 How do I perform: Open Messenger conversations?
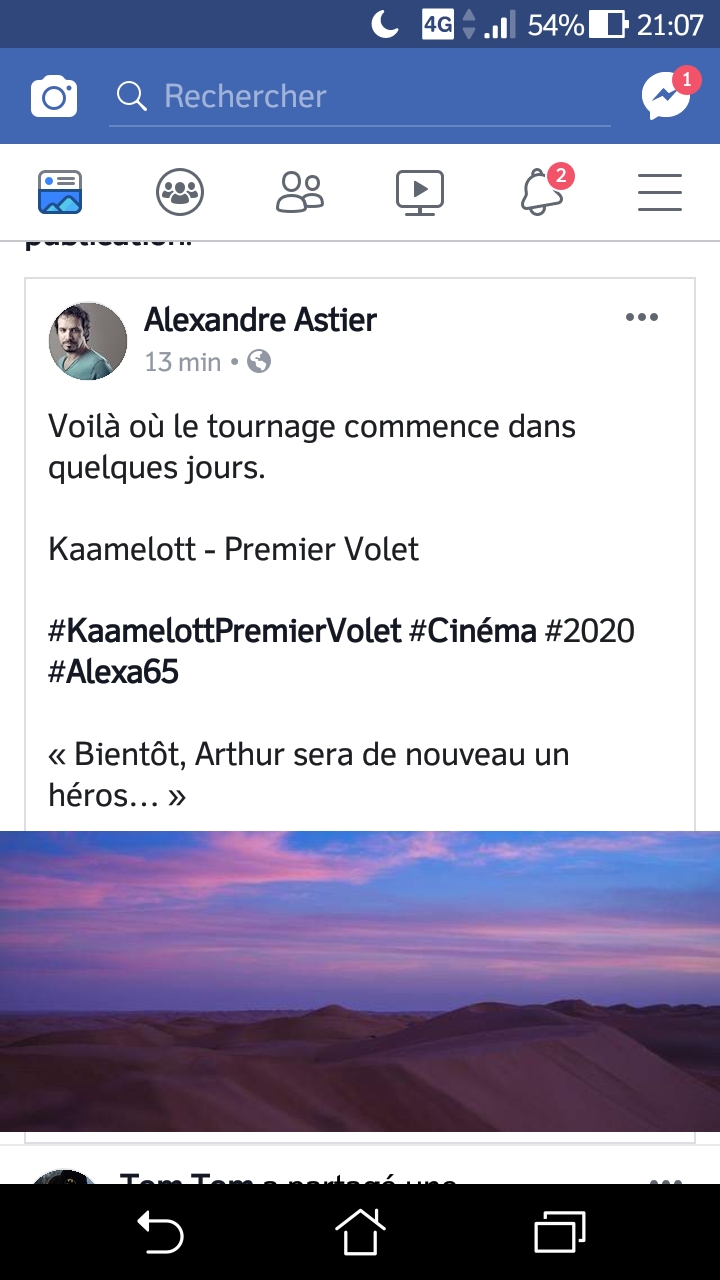point(665,95)
